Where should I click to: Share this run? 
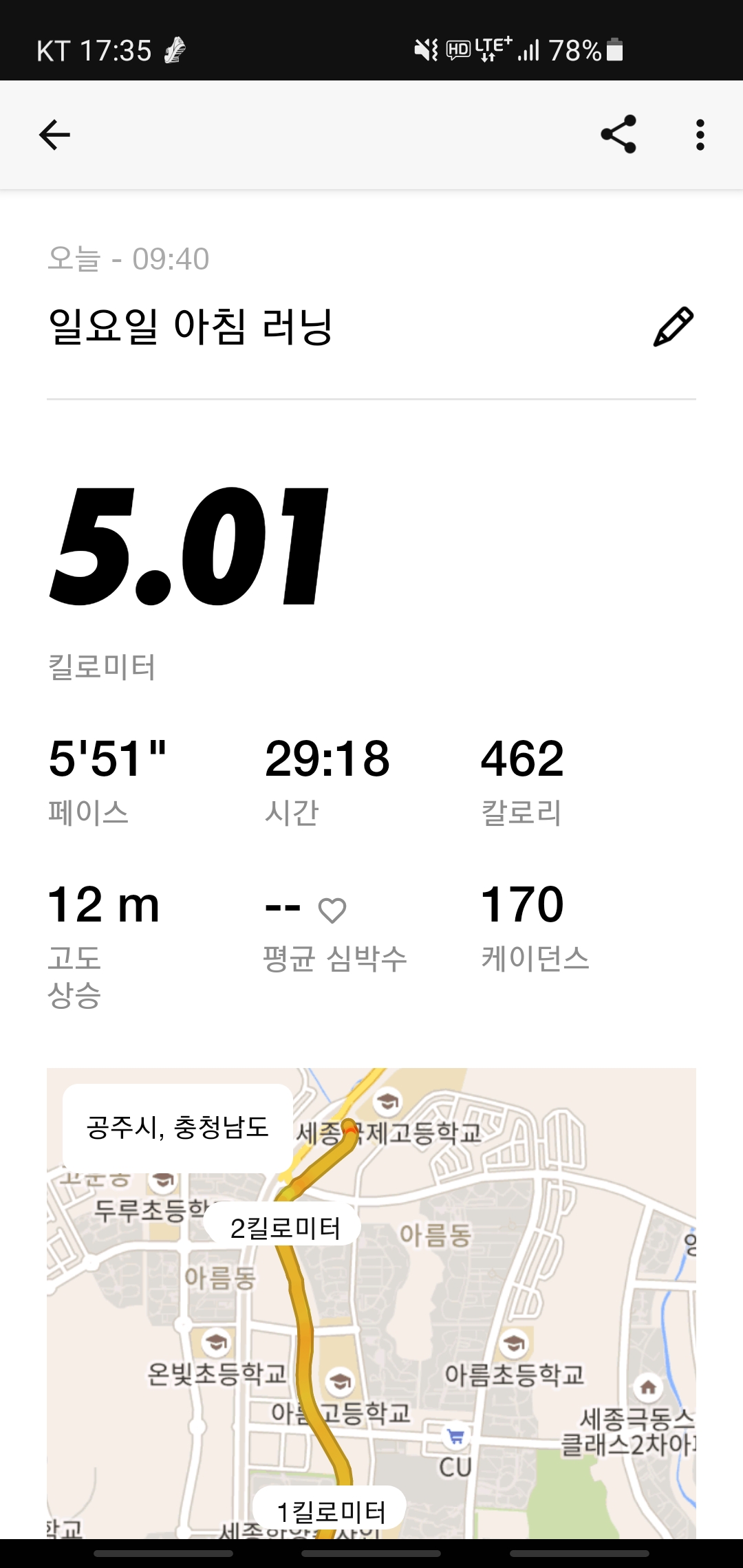point(618,135)
